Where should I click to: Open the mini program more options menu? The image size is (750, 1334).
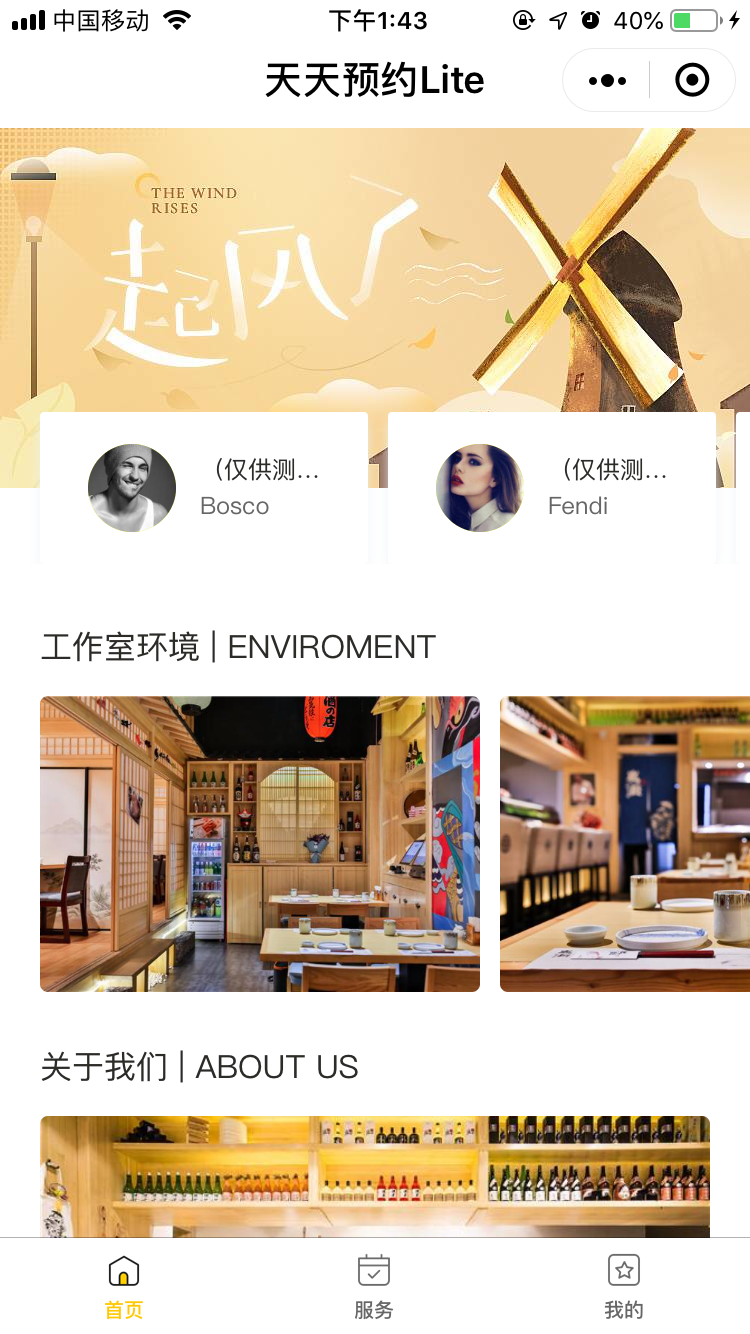(608, 81)
